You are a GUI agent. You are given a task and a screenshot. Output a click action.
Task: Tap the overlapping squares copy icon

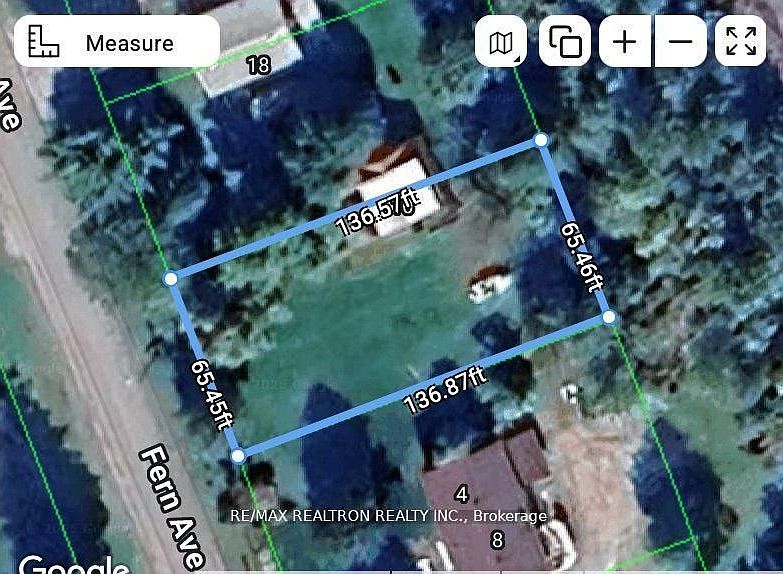(x=566, y=42)
